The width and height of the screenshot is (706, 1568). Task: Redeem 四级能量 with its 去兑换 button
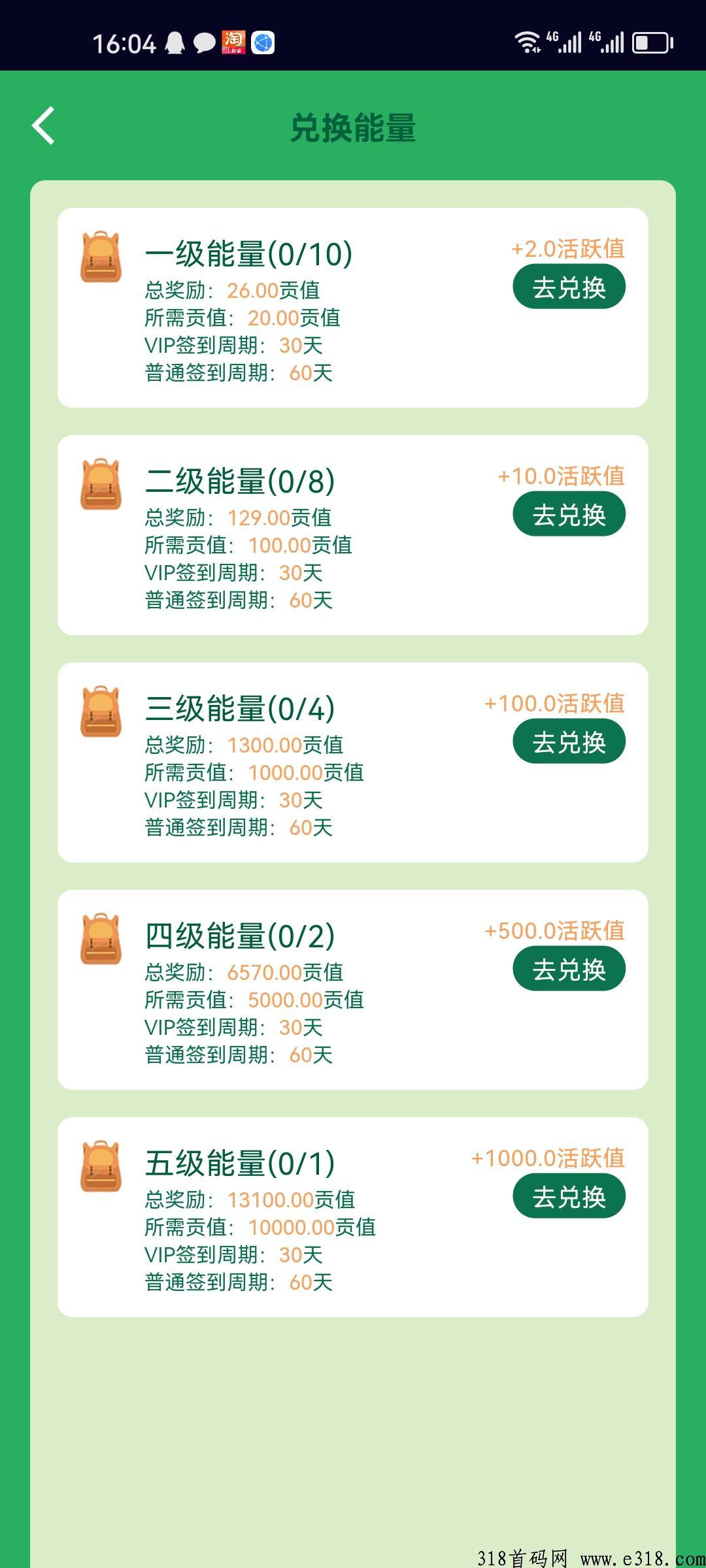click(x=569, y=969)
